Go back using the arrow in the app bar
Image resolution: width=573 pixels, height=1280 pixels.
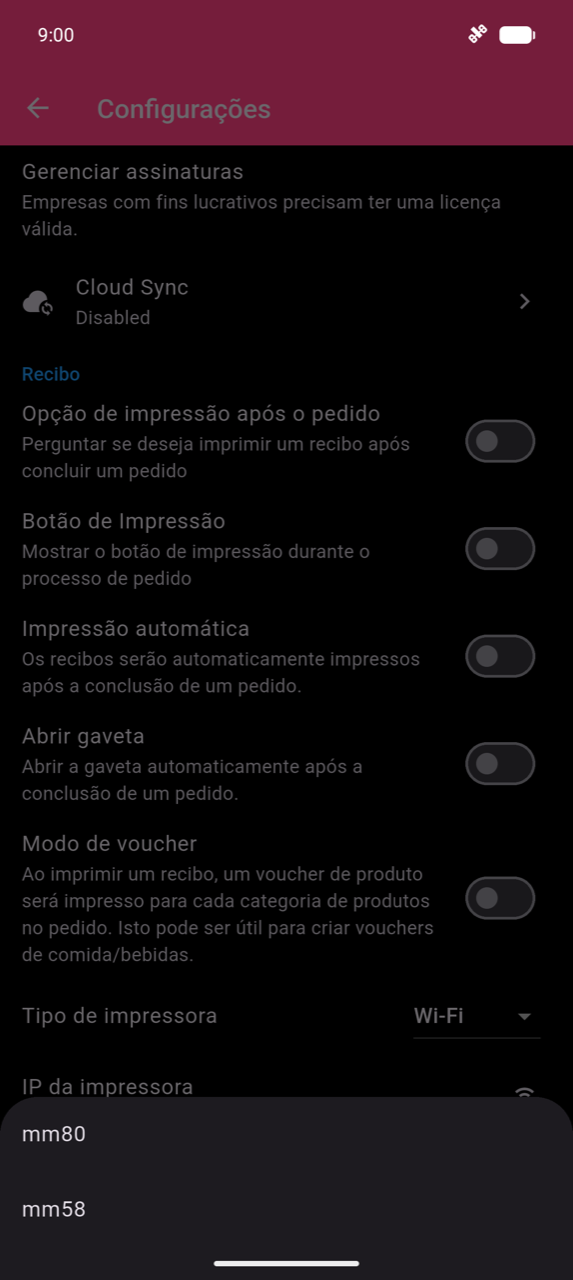pyautogui.click(x=38, y=108)
